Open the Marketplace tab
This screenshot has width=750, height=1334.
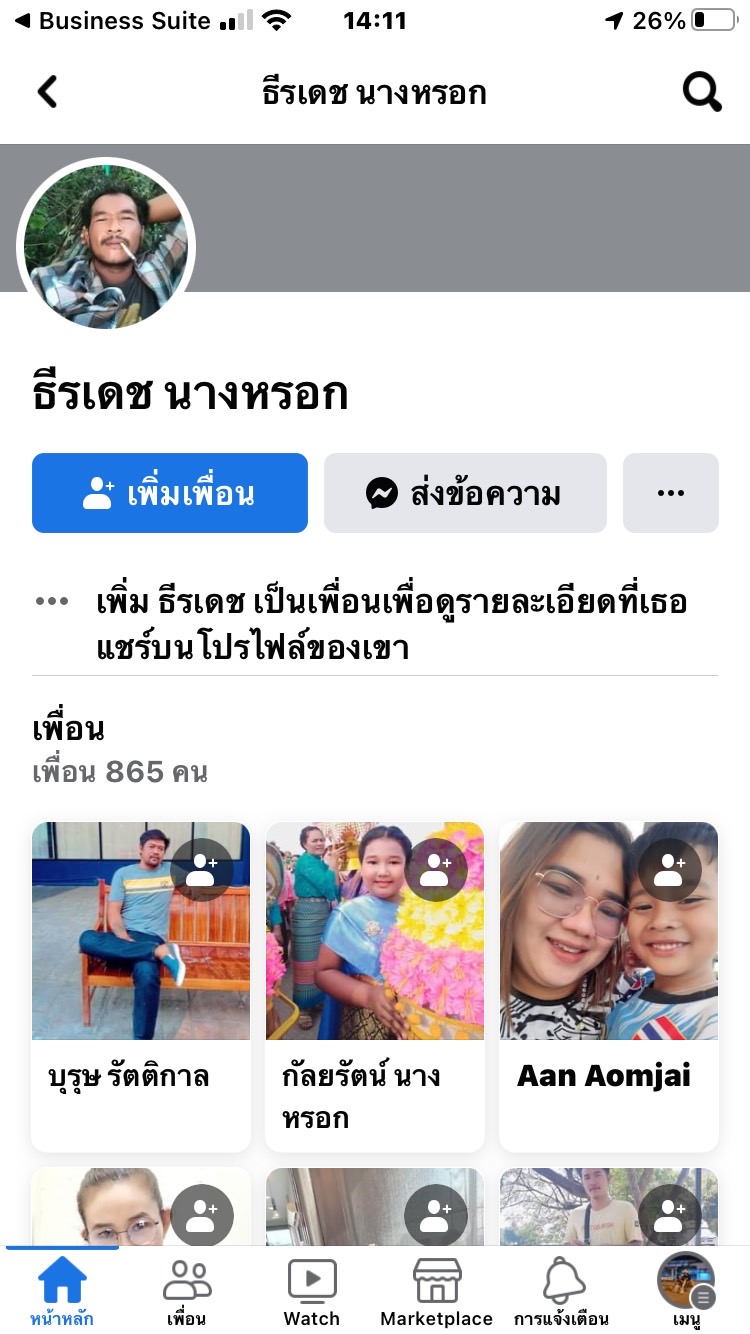pos(437,1290)
